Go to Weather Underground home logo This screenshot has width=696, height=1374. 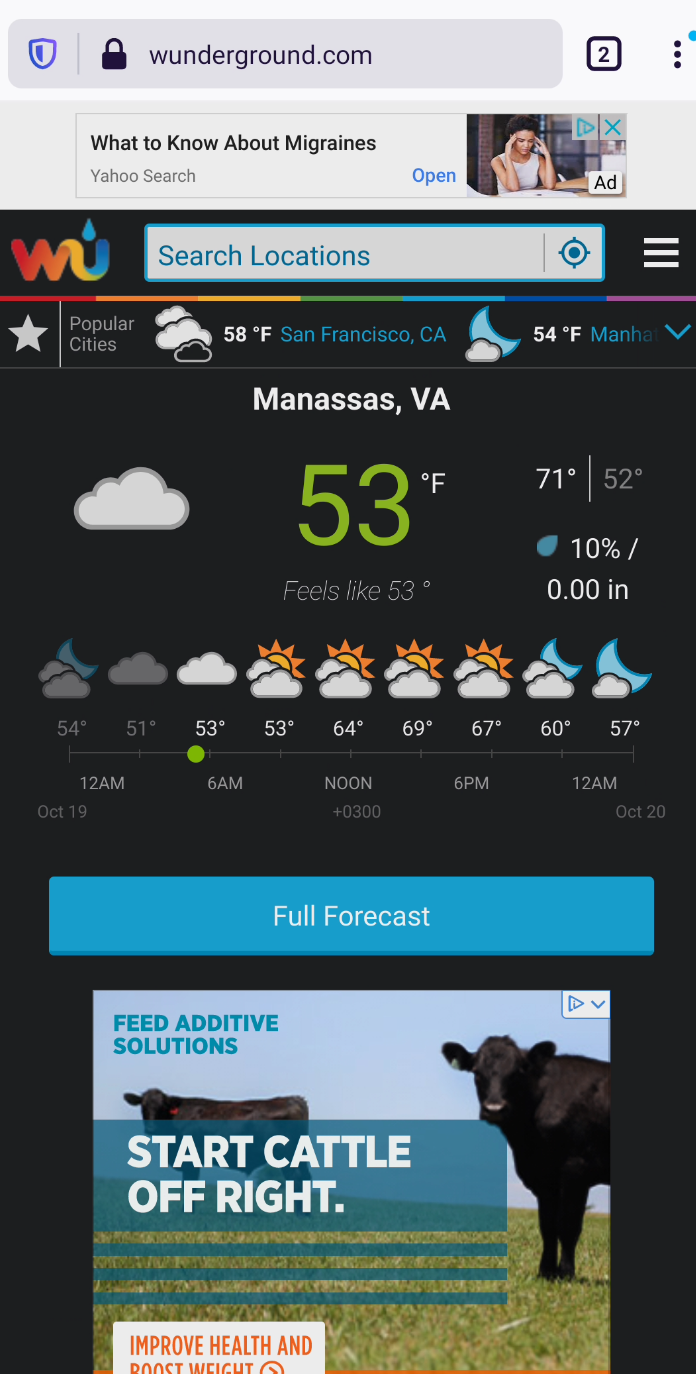point(61,252)
